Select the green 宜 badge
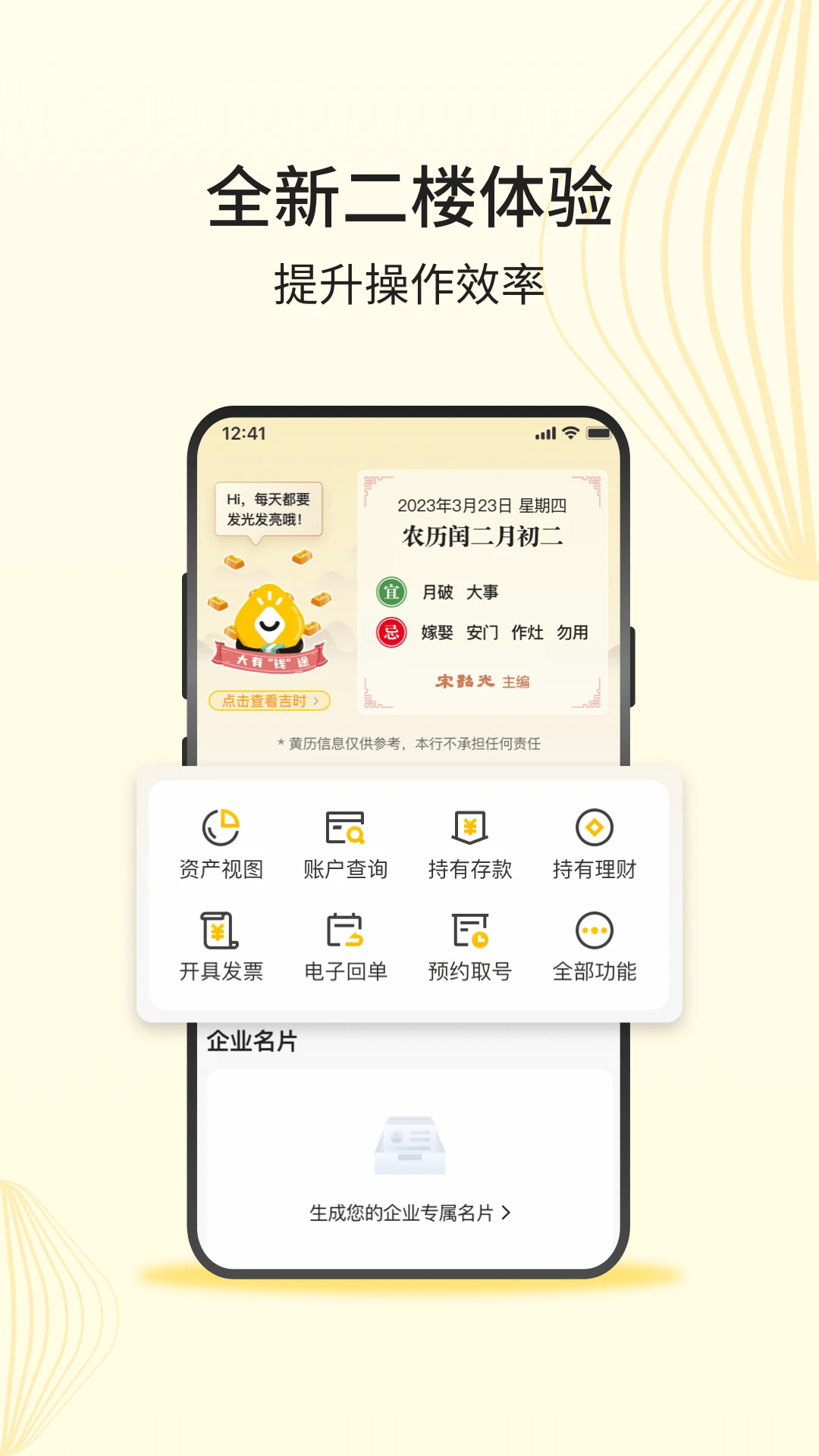The image size is (819, 1456). 391,593
